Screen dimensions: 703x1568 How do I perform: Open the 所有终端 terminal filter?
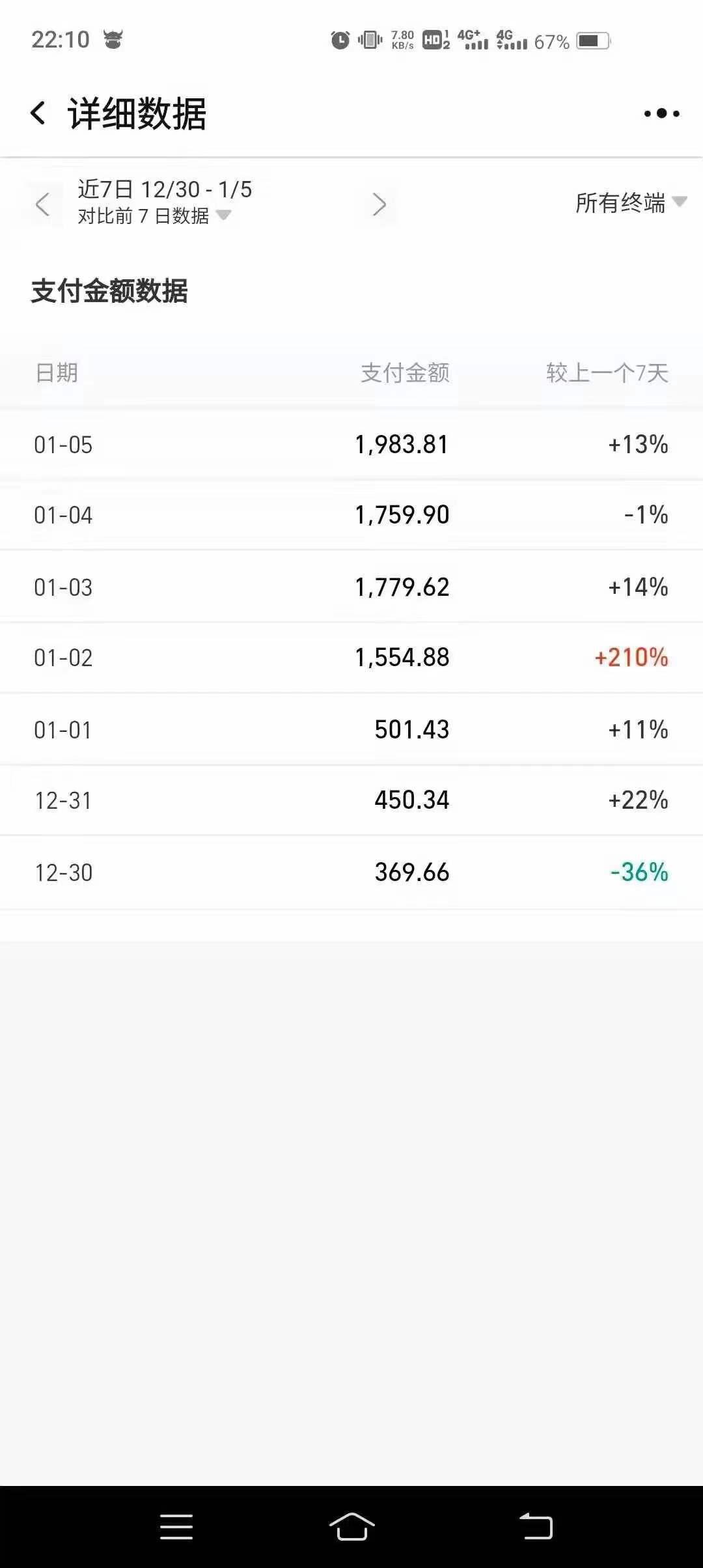(x=630, y=203)
